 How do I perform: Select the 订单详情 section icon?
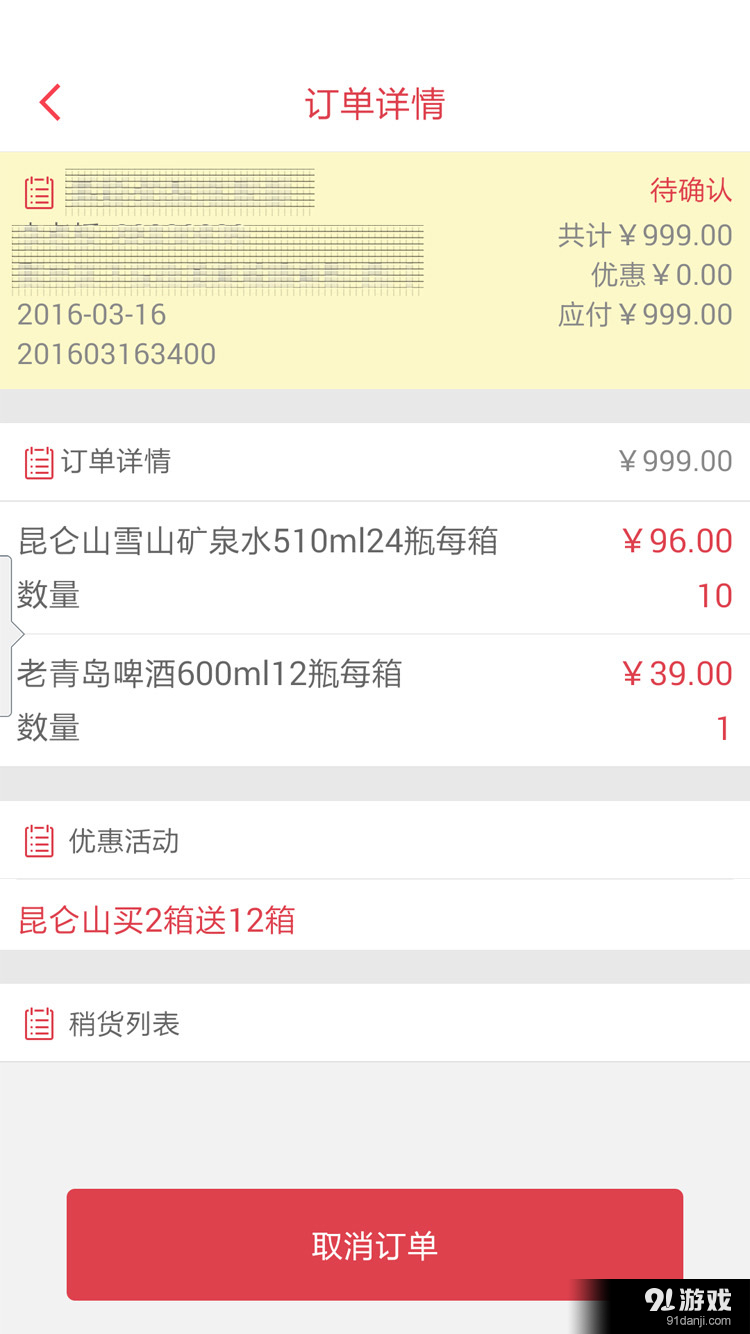[x=38, y=460]
